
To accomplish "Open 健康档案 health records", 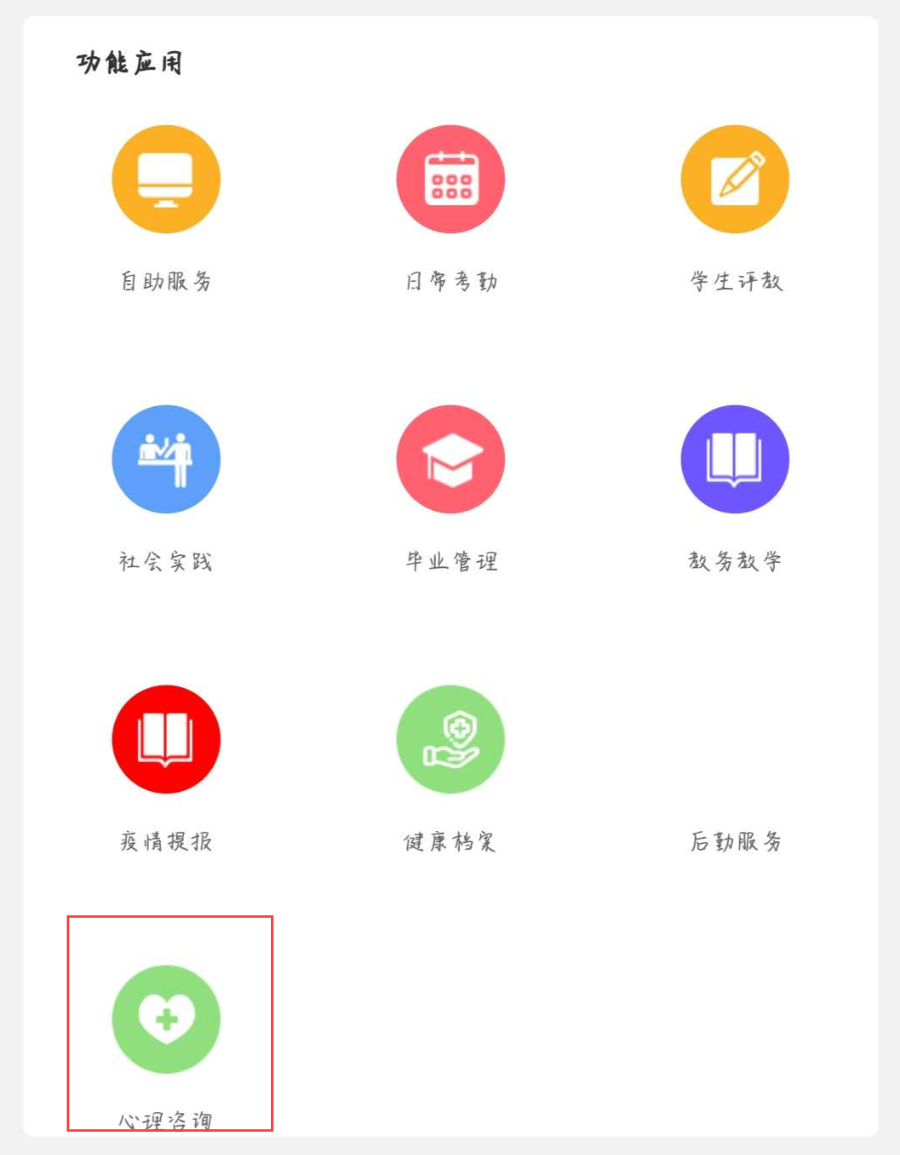I will [x=450, y=740].
